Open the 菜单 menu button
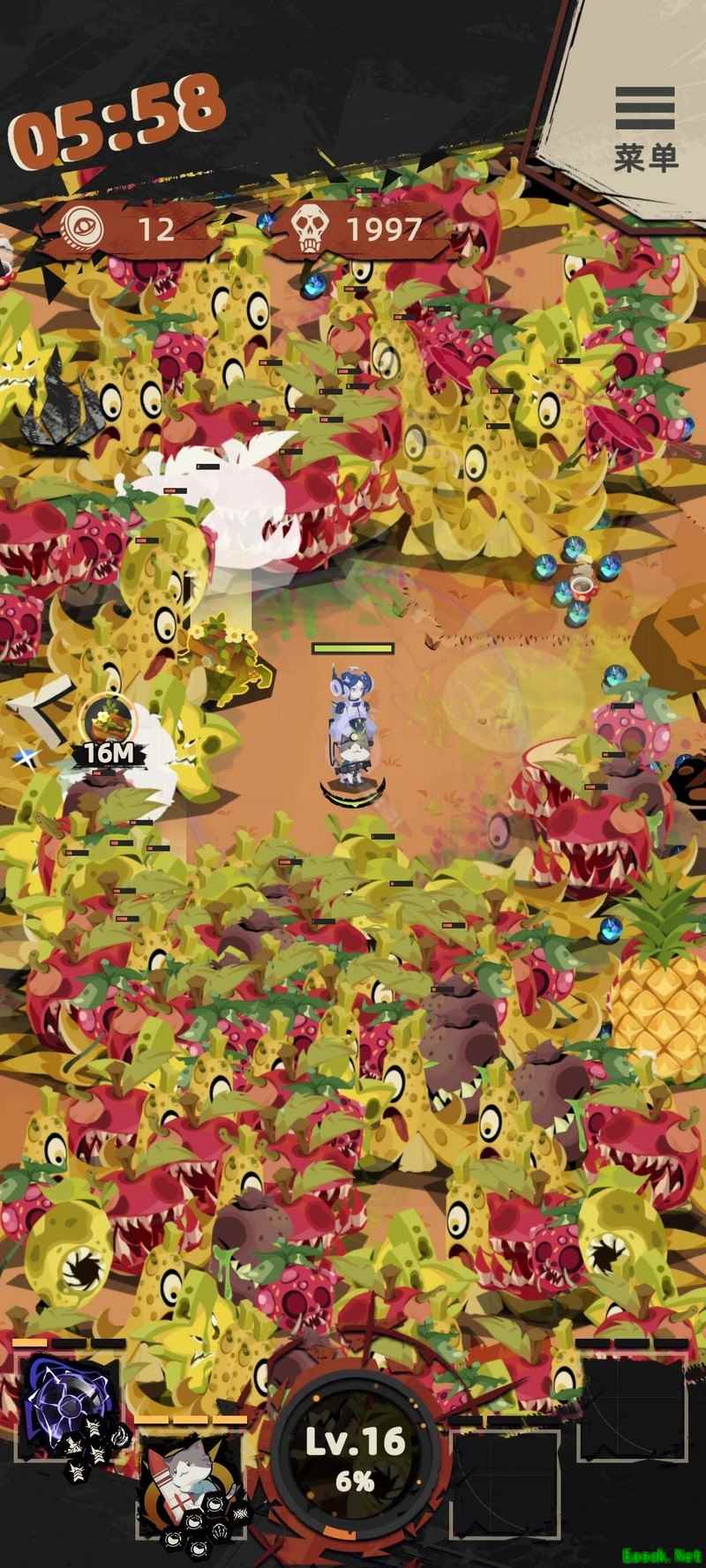The height and width of the screenshot is (1568, 706). 645,128
